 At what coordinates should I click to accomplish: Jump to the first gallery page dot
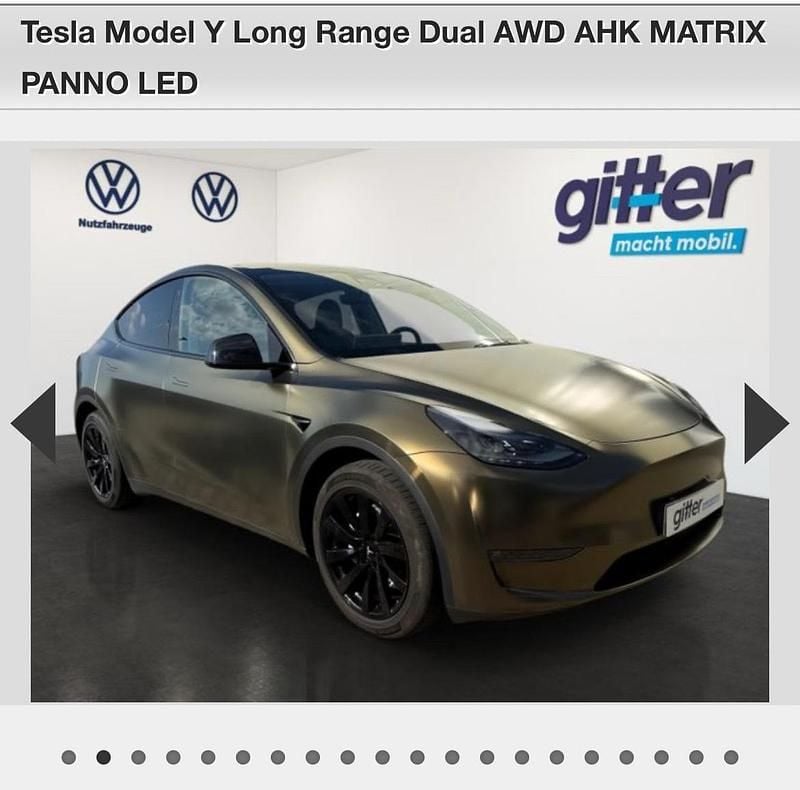[68, 757]
